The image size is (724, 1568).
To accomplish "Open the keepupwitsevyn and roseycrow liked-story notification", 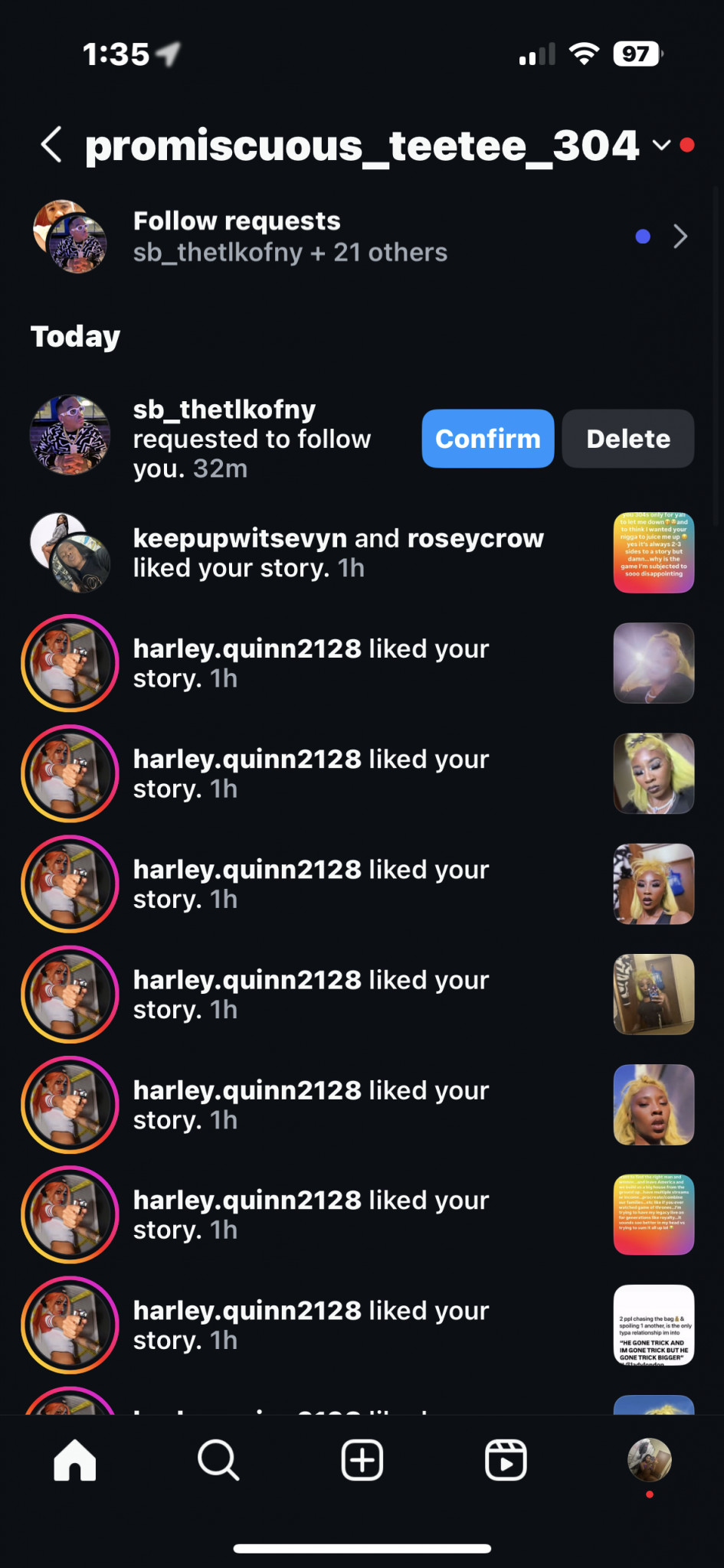I will click(x=337, y=553).
